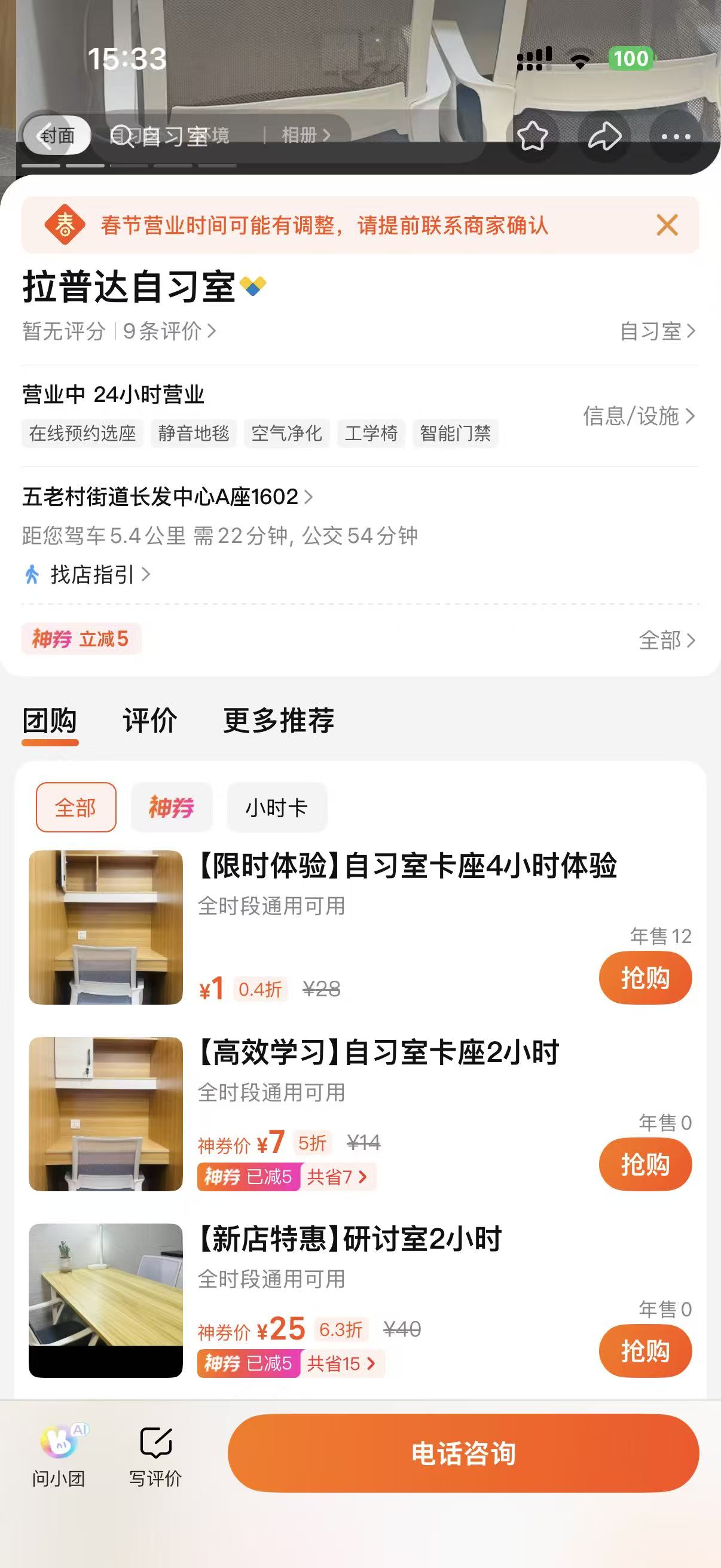Switch to the 更多推荐 tab

[x=278, y=721]
